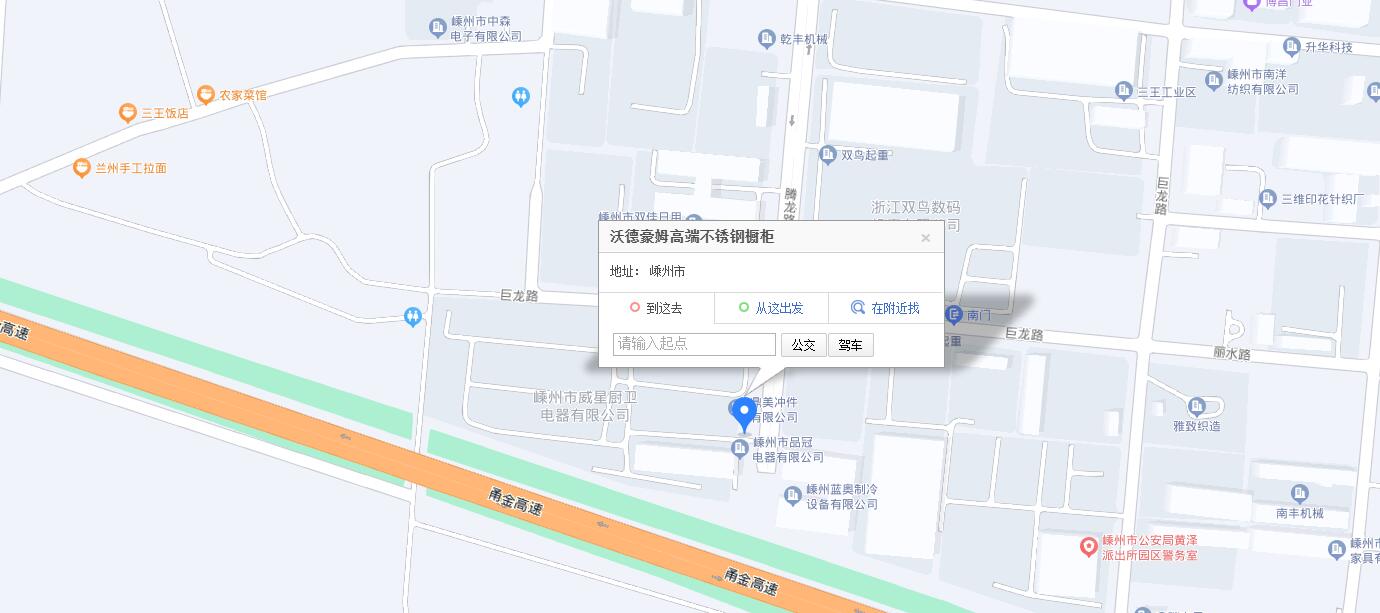
Task: Tap the 公交 route button
Action: coord(803,345)
